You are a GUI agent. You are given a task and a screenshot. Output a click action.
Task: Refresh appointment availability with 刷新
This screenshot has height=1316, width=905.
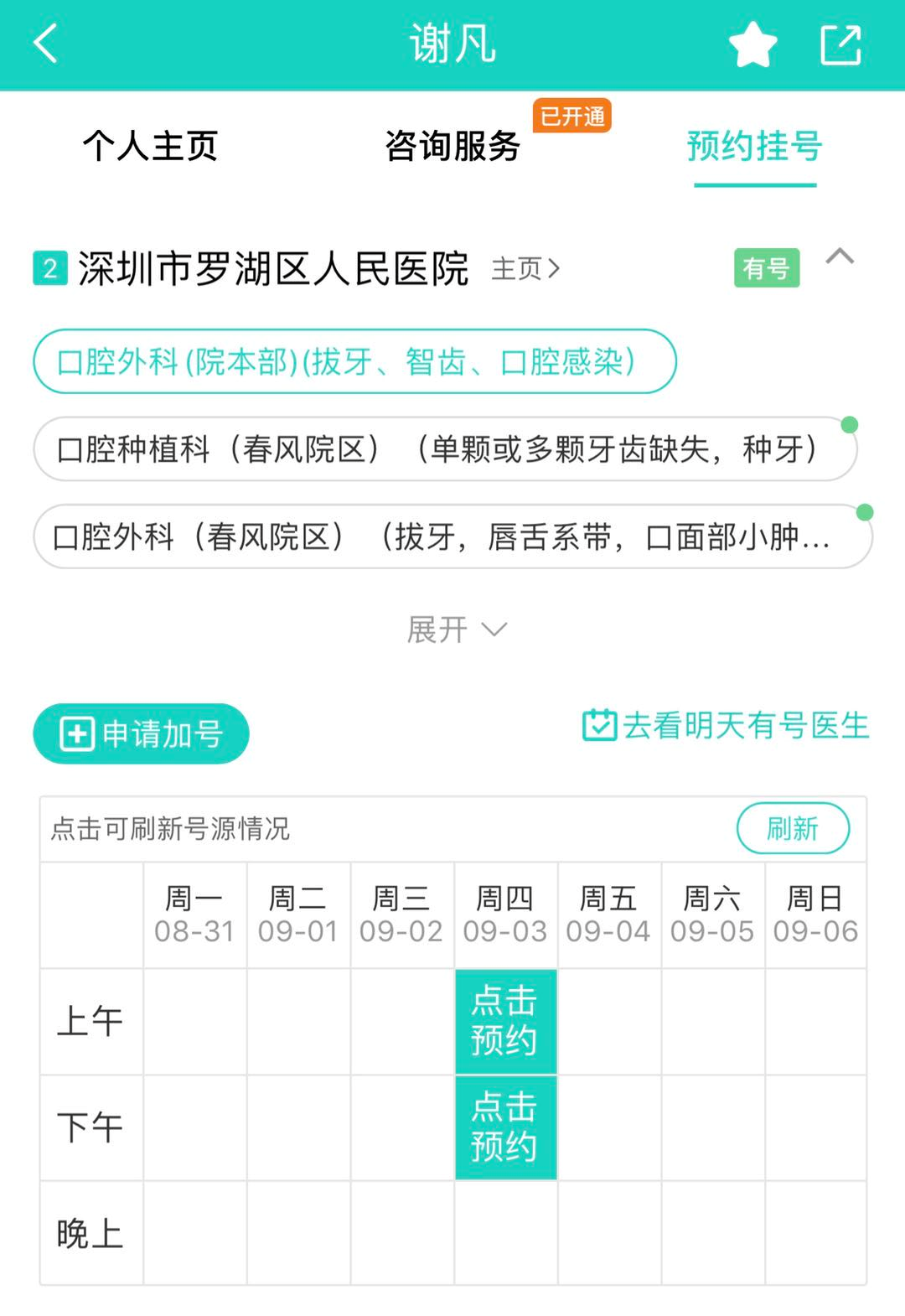(793, 829)
